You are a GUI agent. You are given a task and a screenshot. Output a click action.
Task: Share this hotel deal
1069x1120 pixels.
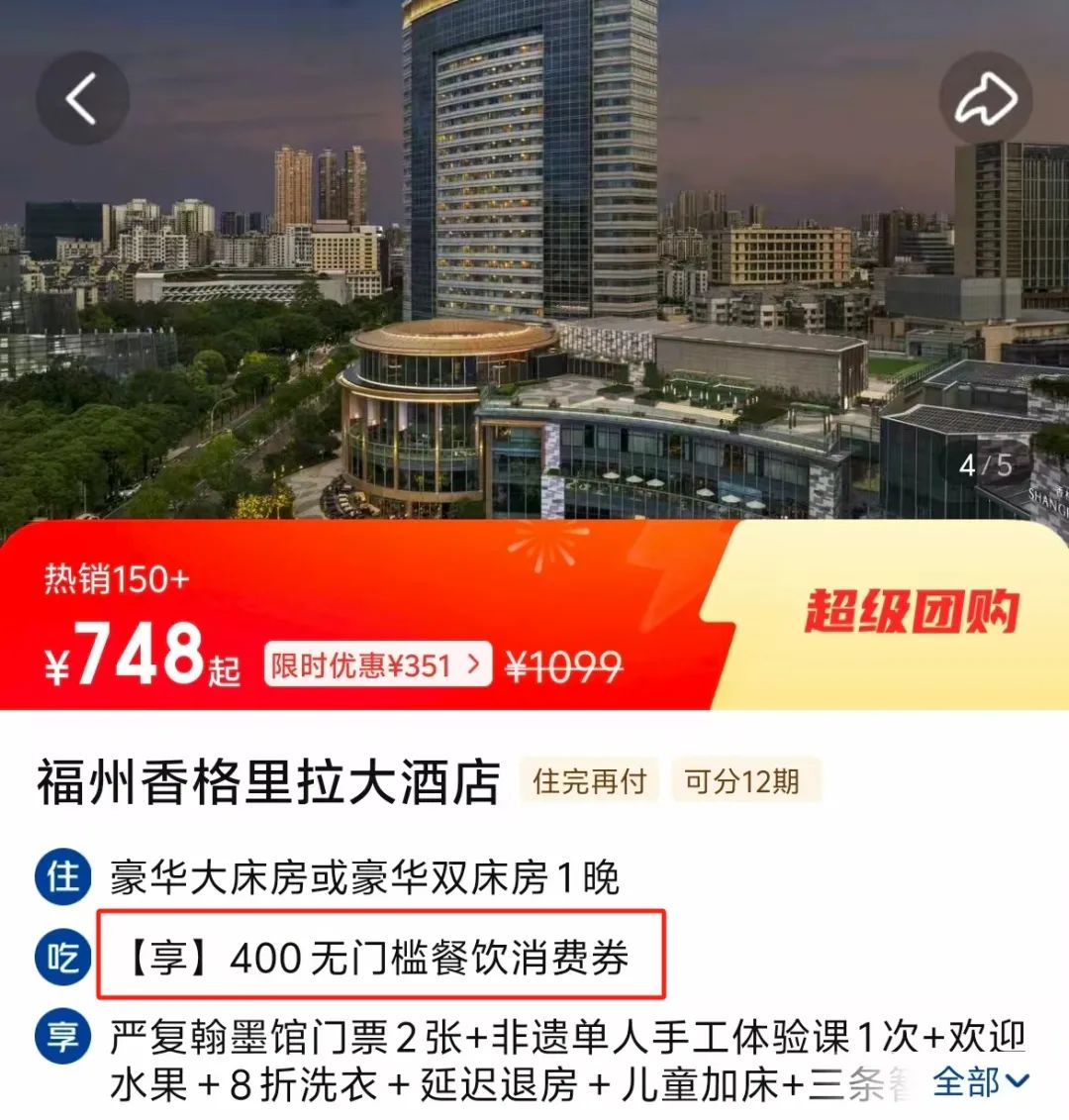point(985,99)
